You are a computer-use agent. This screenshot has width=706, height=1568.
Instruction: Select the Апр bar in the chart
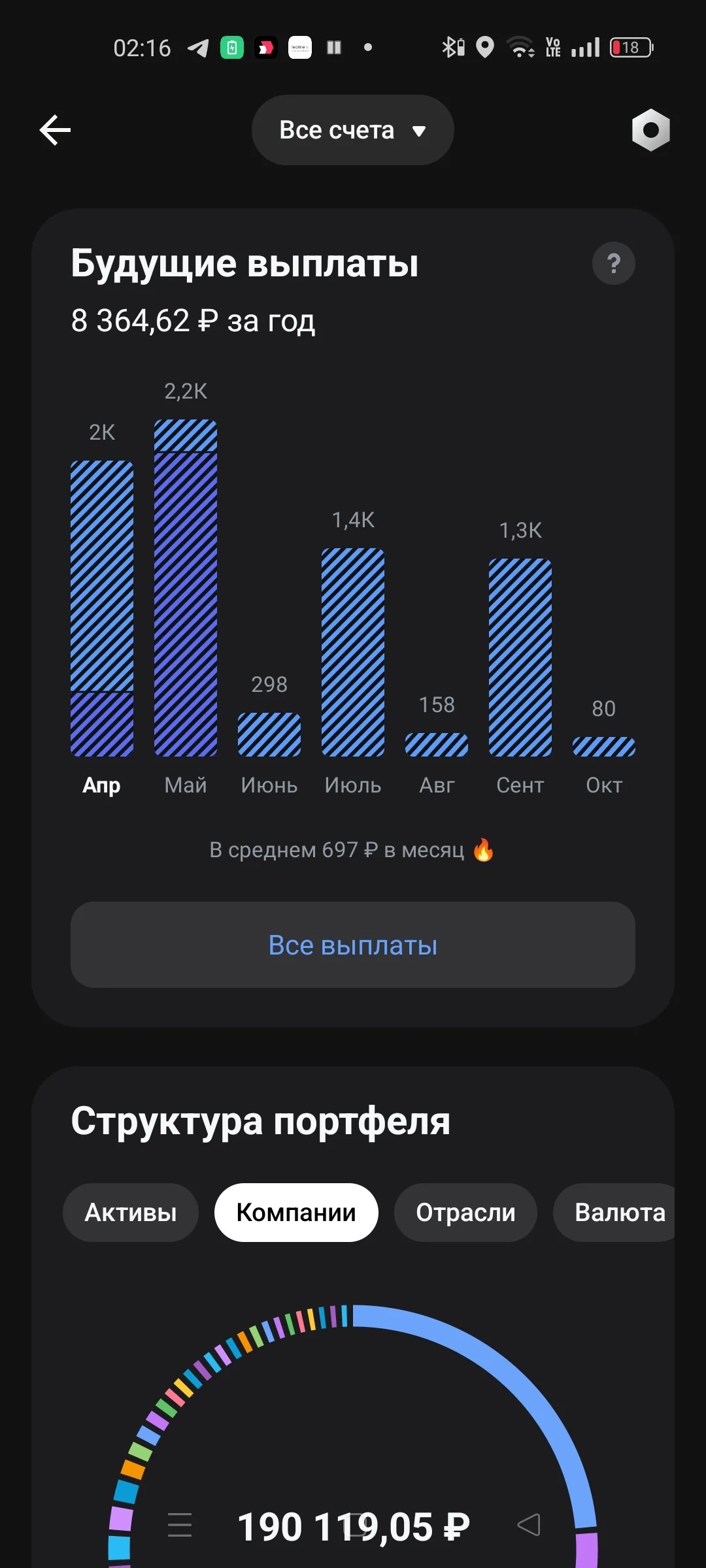pos(102,608)
